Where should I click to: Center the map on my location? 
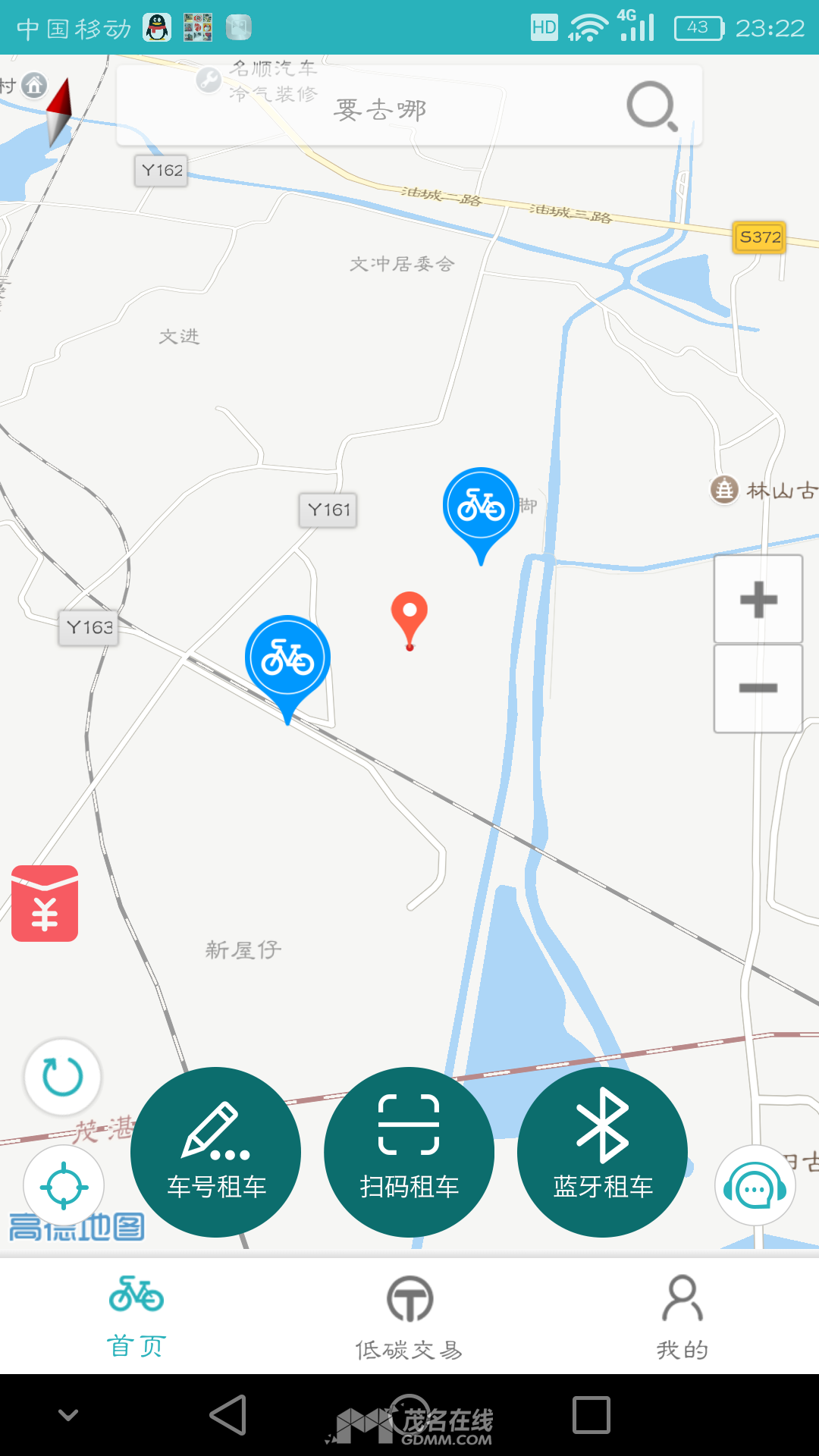[x=64, y=1186]
